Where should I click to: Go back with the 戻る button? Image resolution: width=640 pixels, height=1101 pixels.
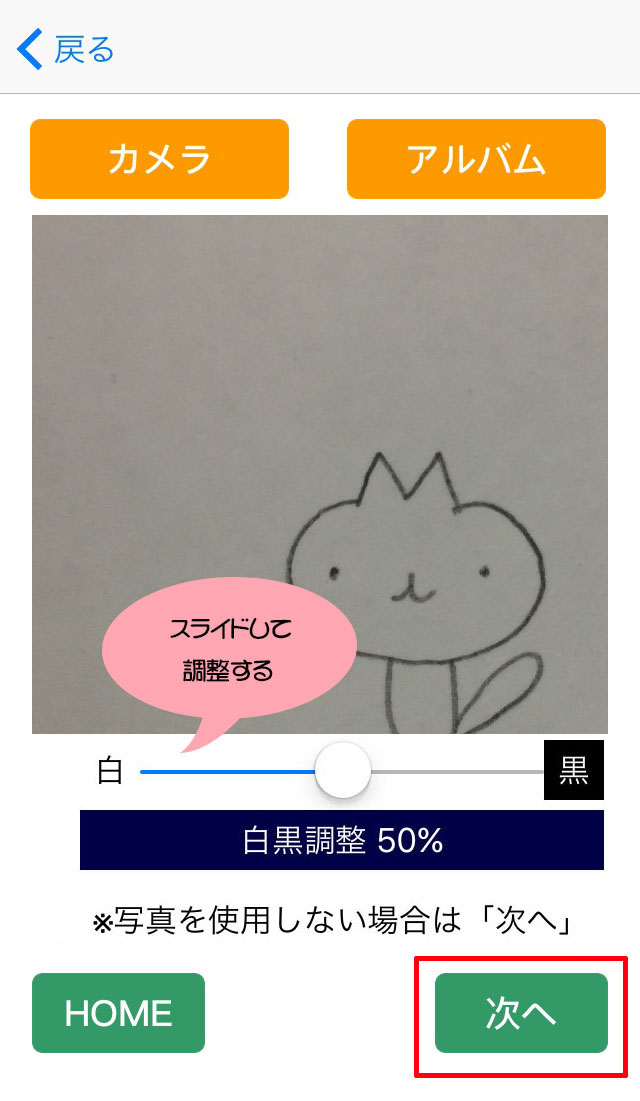66,48
